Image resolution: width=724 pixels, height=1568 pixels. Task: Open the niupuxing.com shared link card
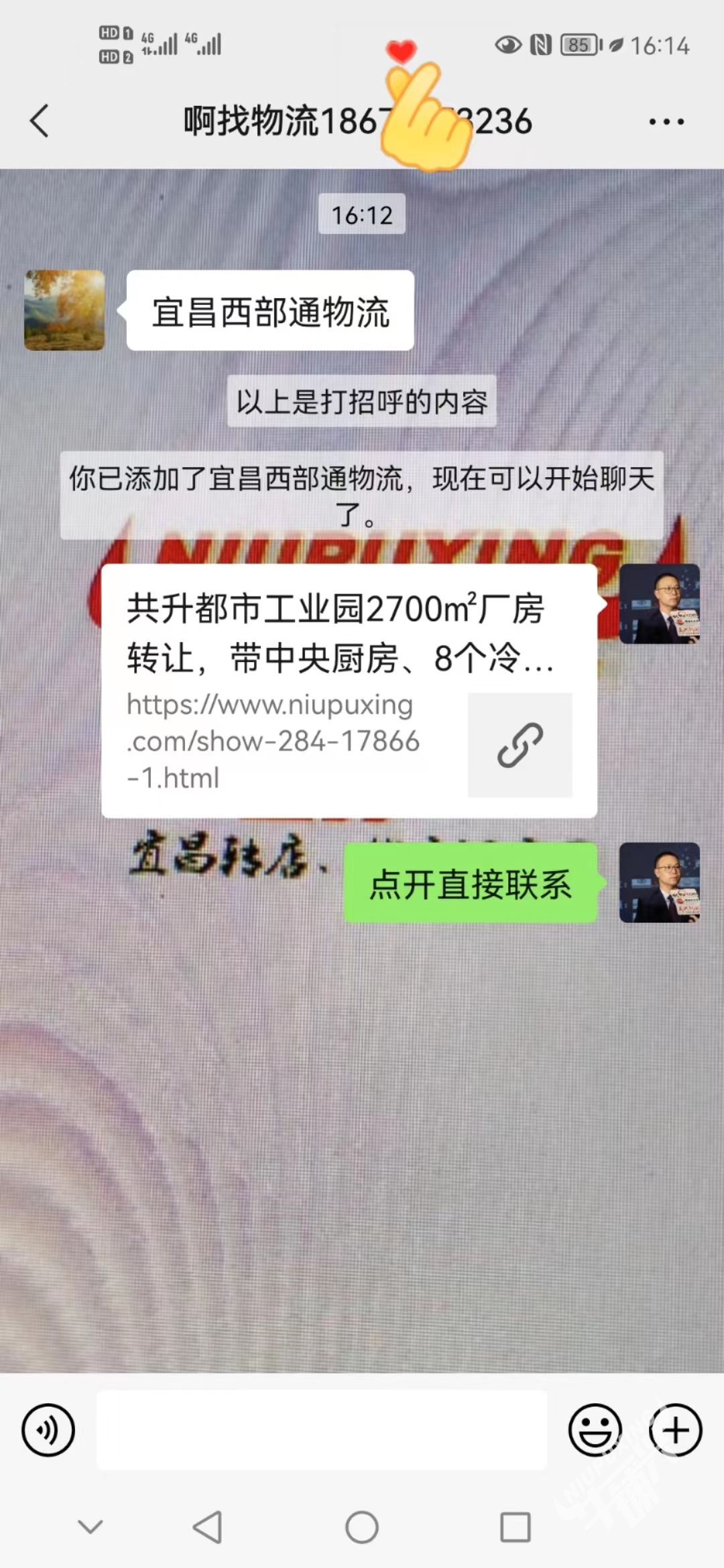pos(349,690)
